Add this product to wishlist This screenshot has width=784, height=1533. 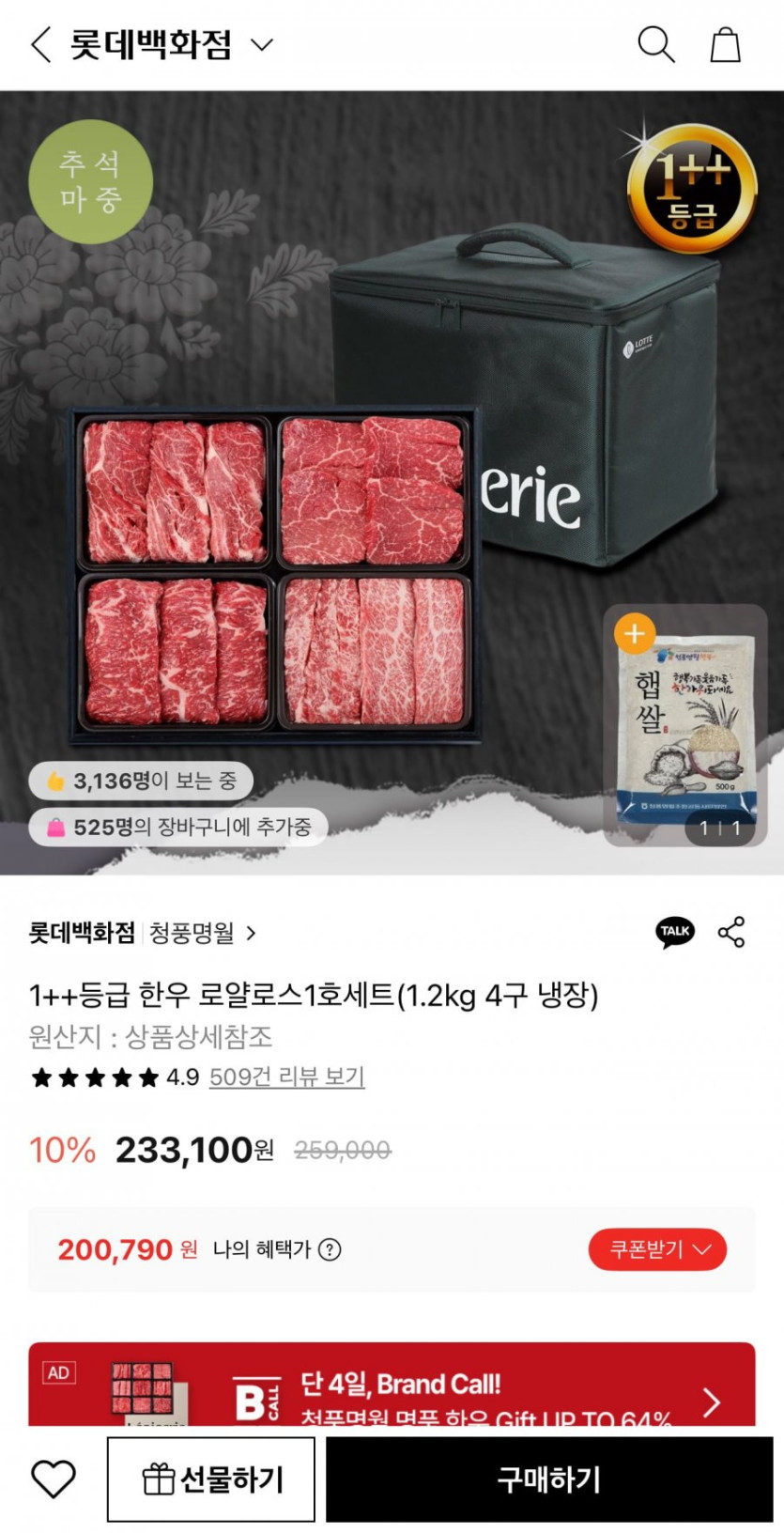pos(54,1479)
